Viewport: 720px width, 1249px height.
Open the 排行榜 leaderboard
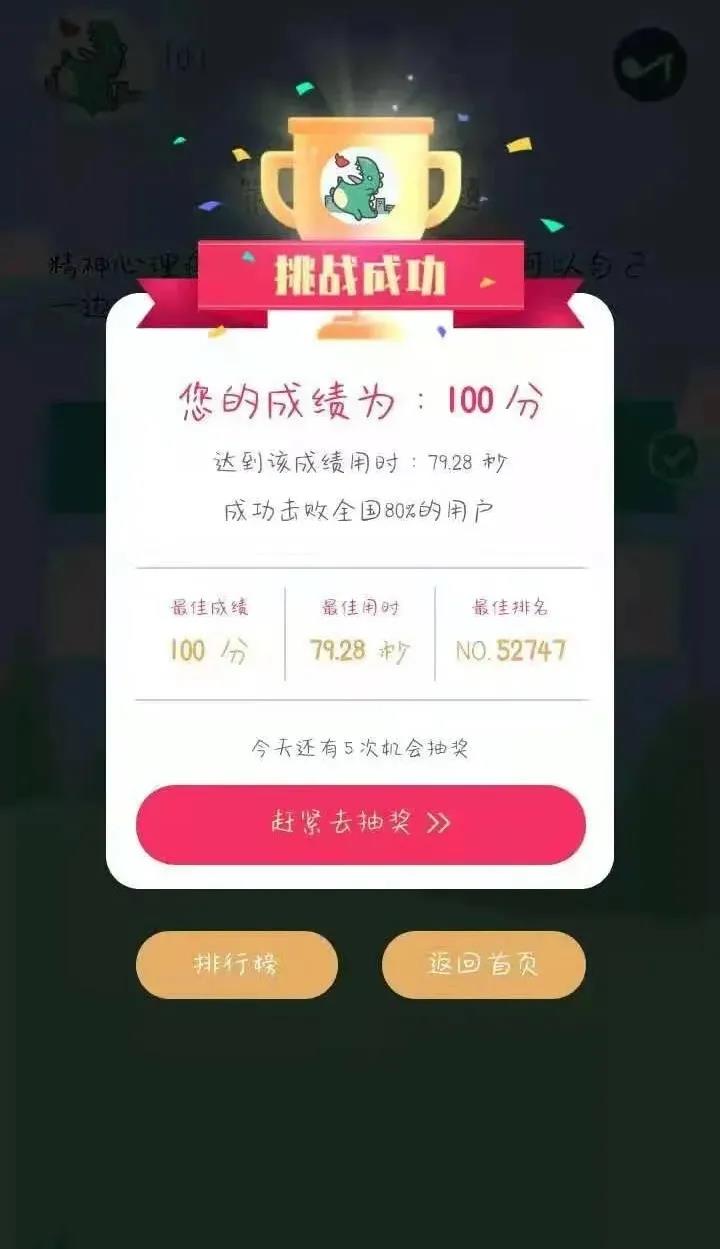coord(237,965)
